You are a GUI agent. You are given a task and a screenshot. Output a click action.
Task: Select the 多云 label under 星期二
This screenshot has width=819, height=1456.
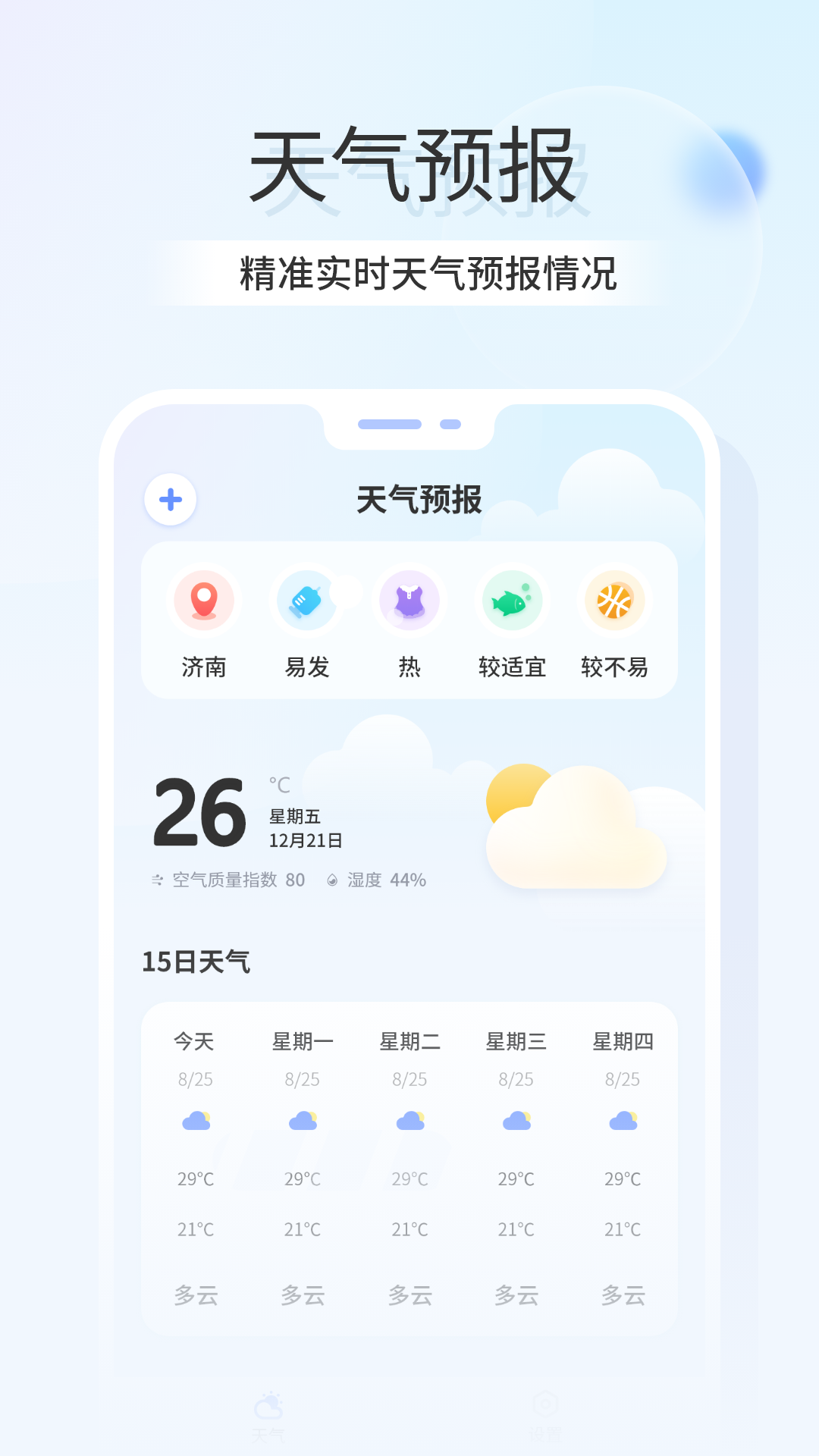click(409, 1297)
